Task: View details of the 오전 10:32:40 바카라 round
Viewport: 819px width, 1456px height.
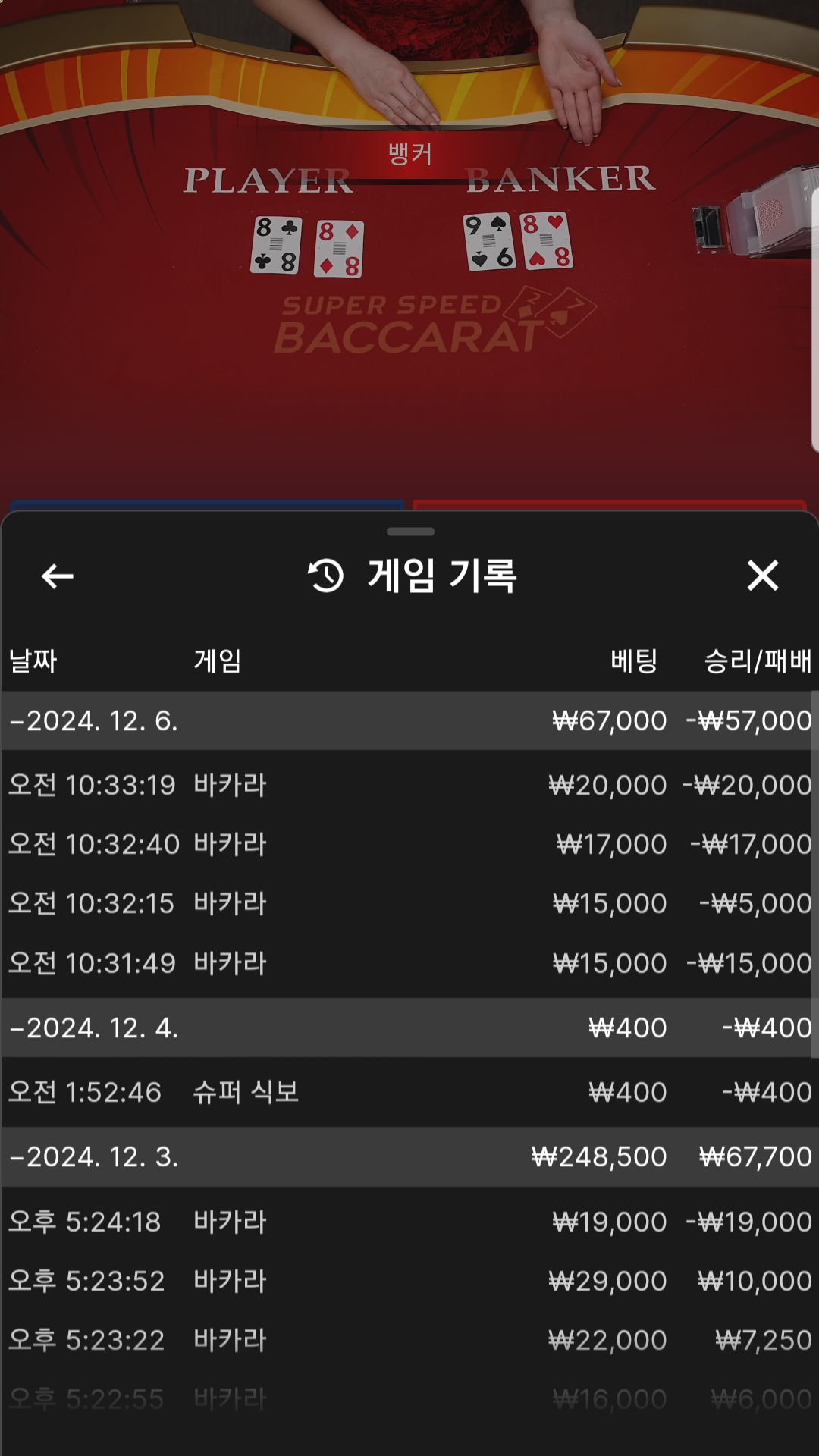Action: [409, 844]
